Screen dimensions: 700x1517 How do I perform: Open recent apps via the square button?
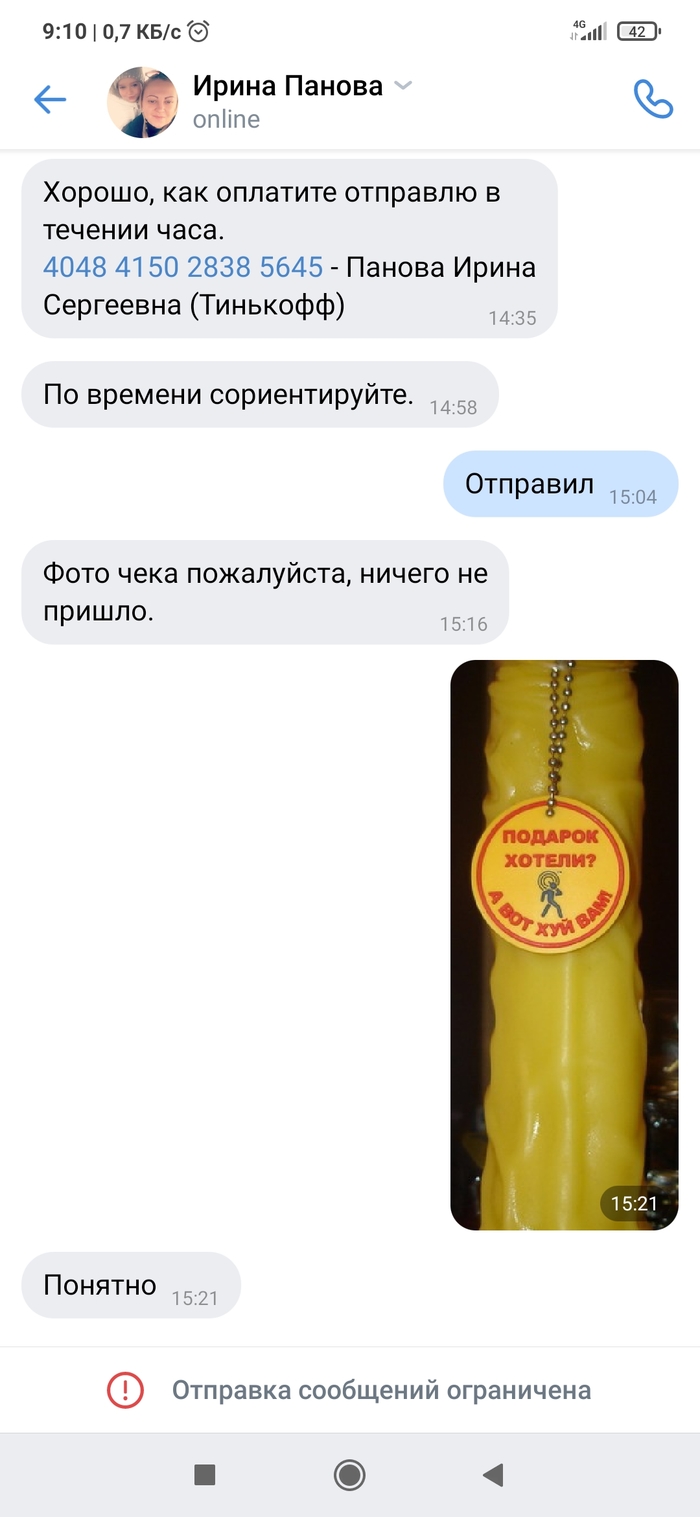click(205, 1474)
